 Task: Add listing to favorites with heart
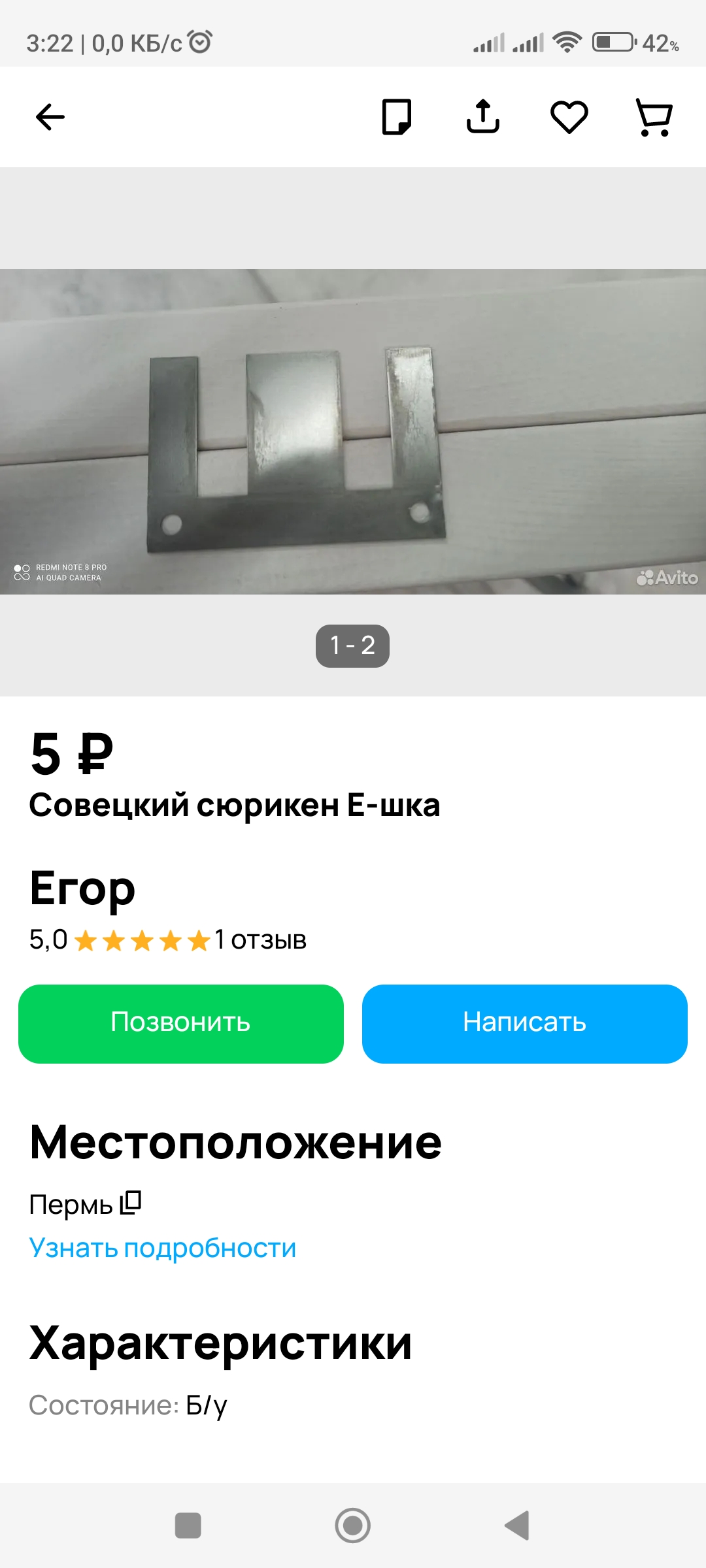click(569, 118)
